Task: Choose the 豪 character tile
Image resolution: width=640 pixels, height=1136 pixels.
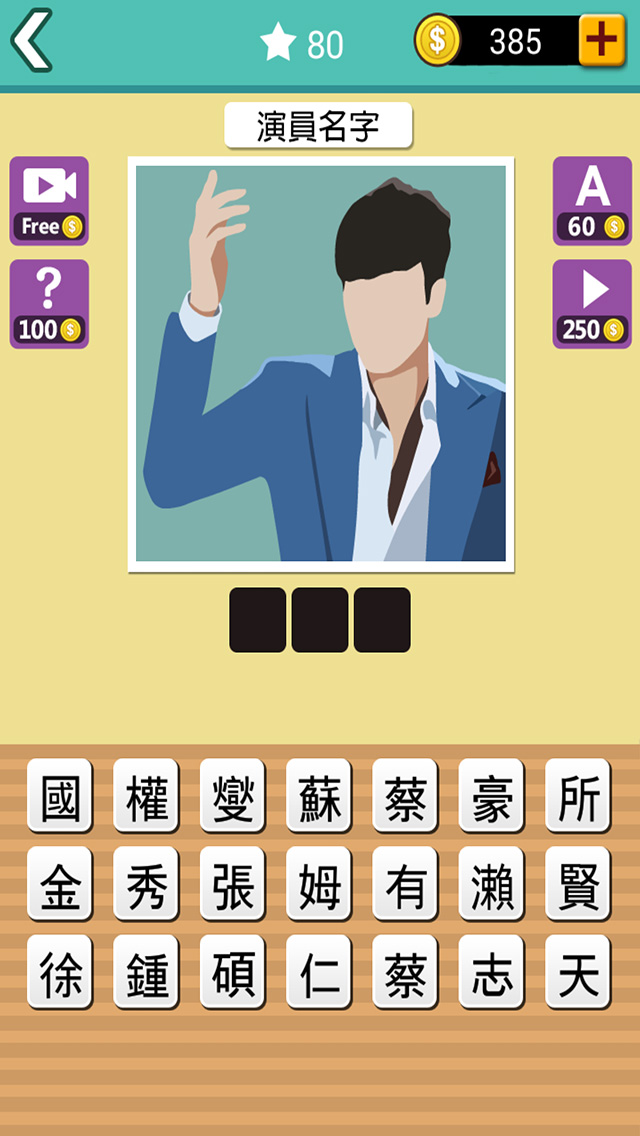Action: (492, 796)
